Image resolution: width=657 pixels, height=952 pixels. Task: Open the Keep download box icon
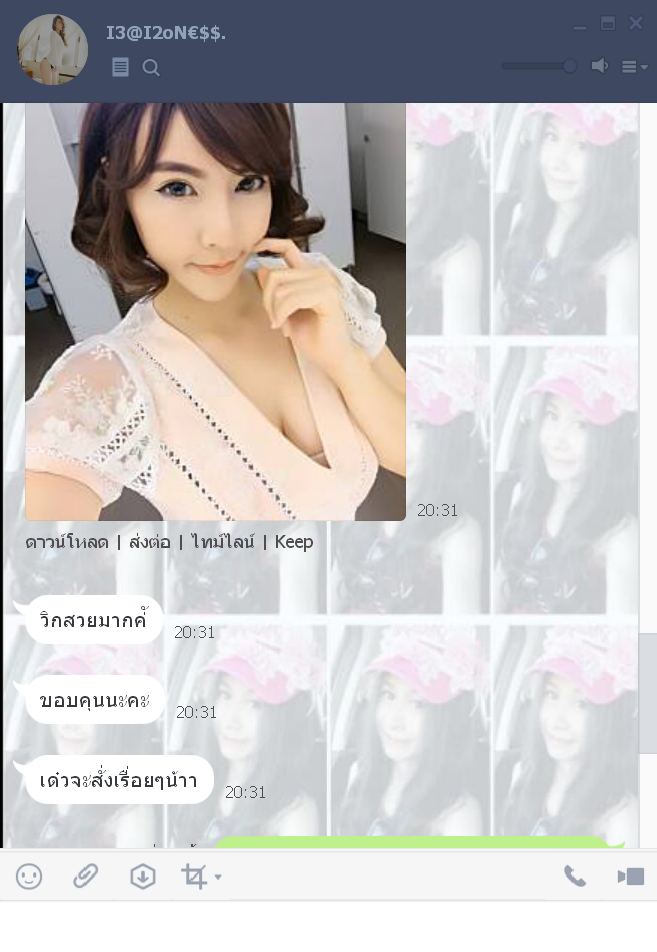pos(143,877)
